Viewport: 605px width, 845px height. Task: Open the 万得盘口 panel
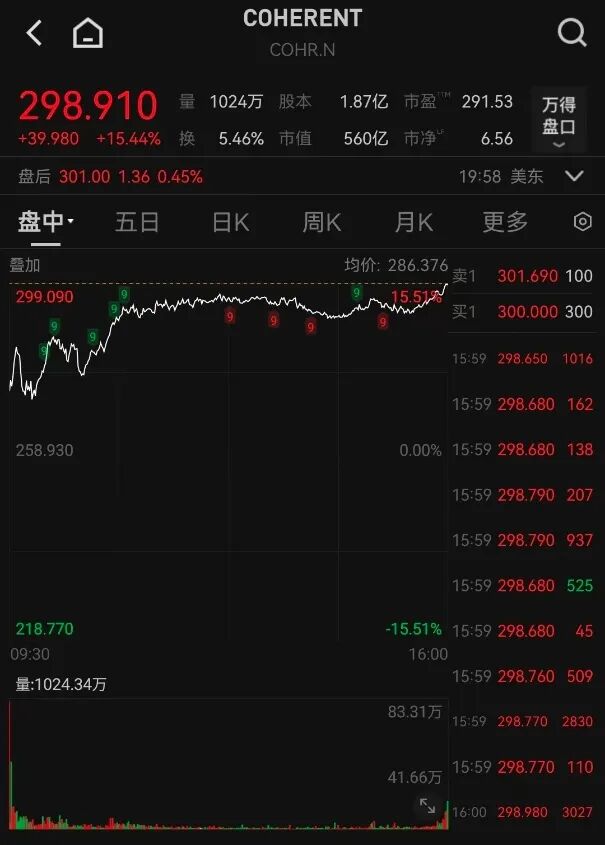pos(559,120)
